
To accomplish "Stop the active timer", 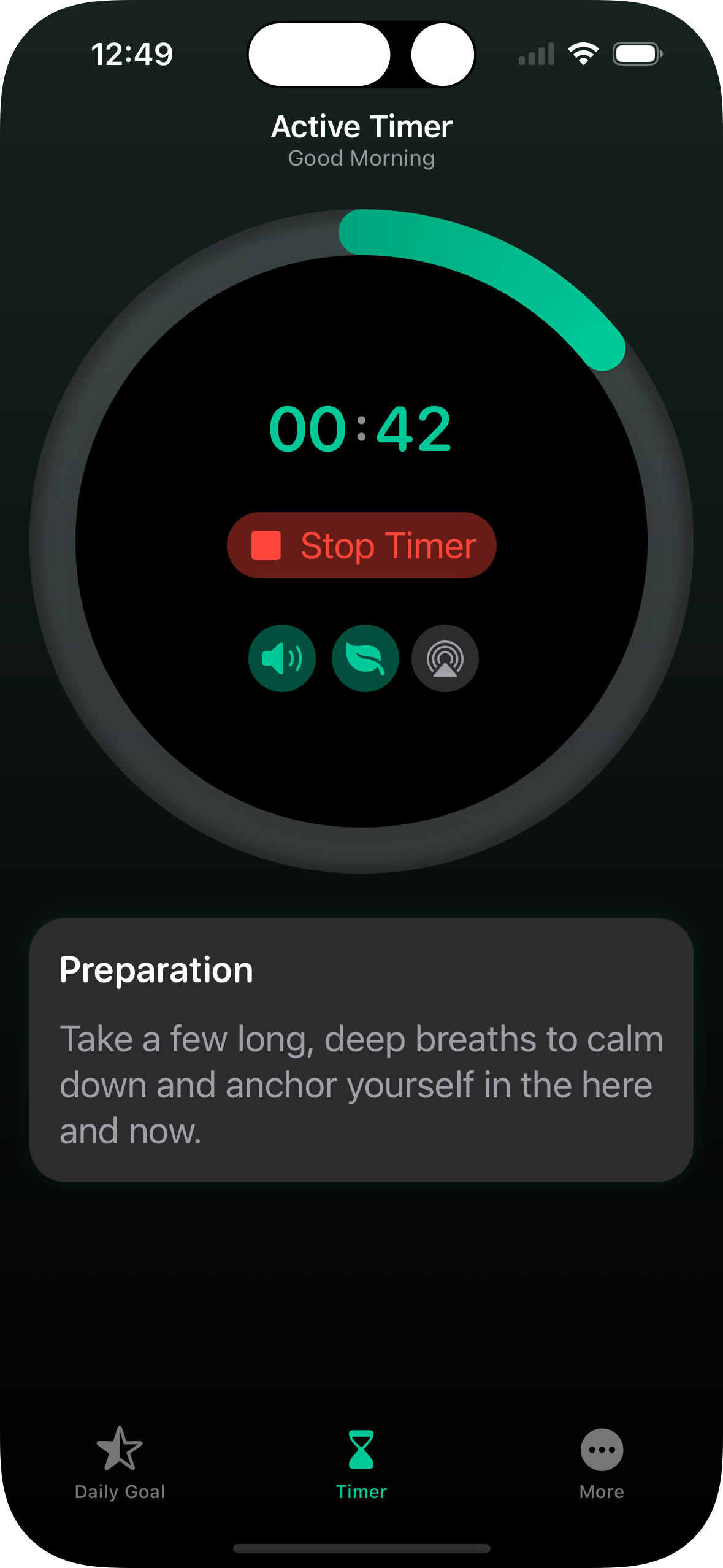I will [x=361, y=545].
